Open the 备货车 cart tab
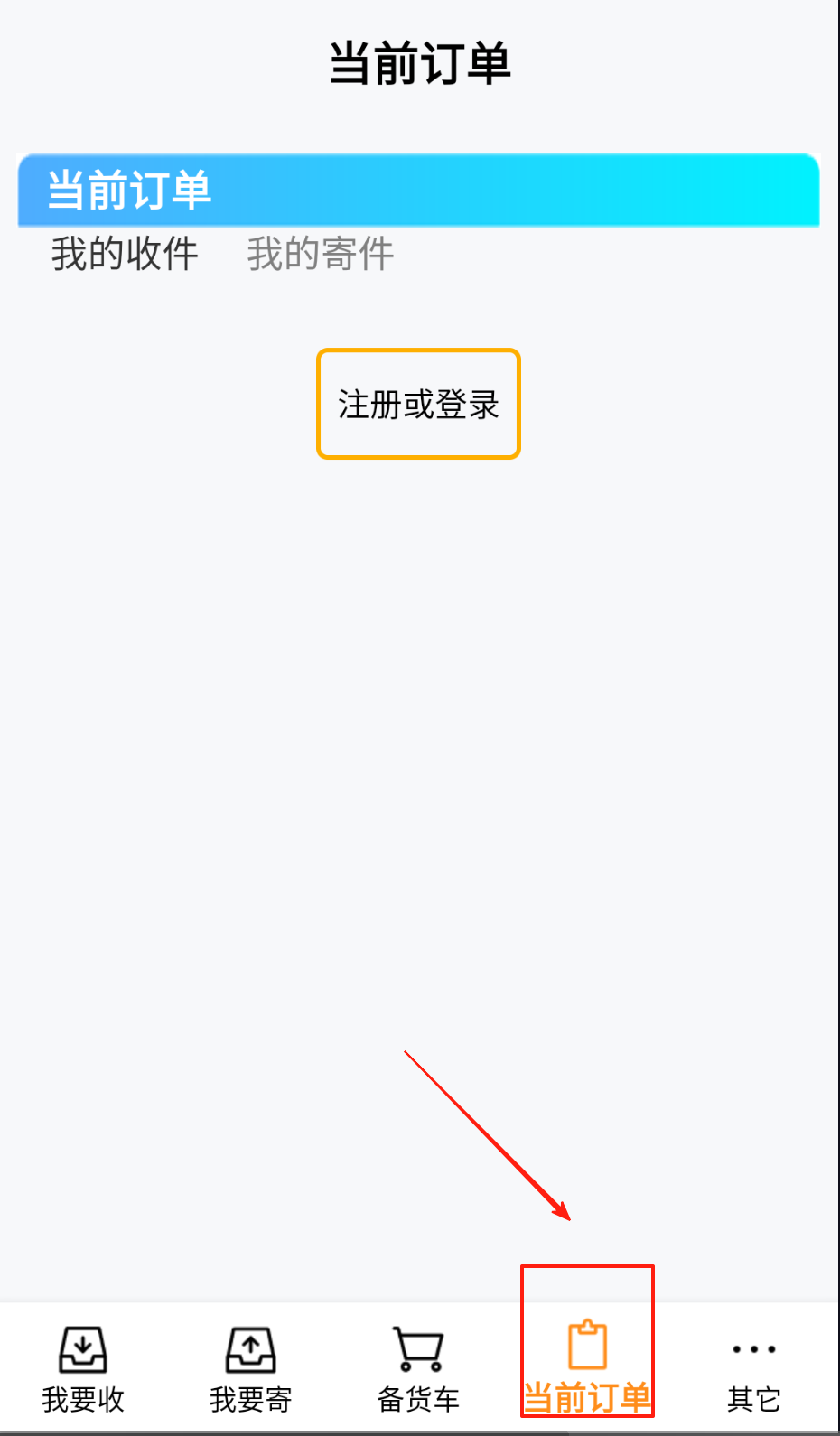The height and width of the screenshot is (1436, 840). [x=418, y=1368]
